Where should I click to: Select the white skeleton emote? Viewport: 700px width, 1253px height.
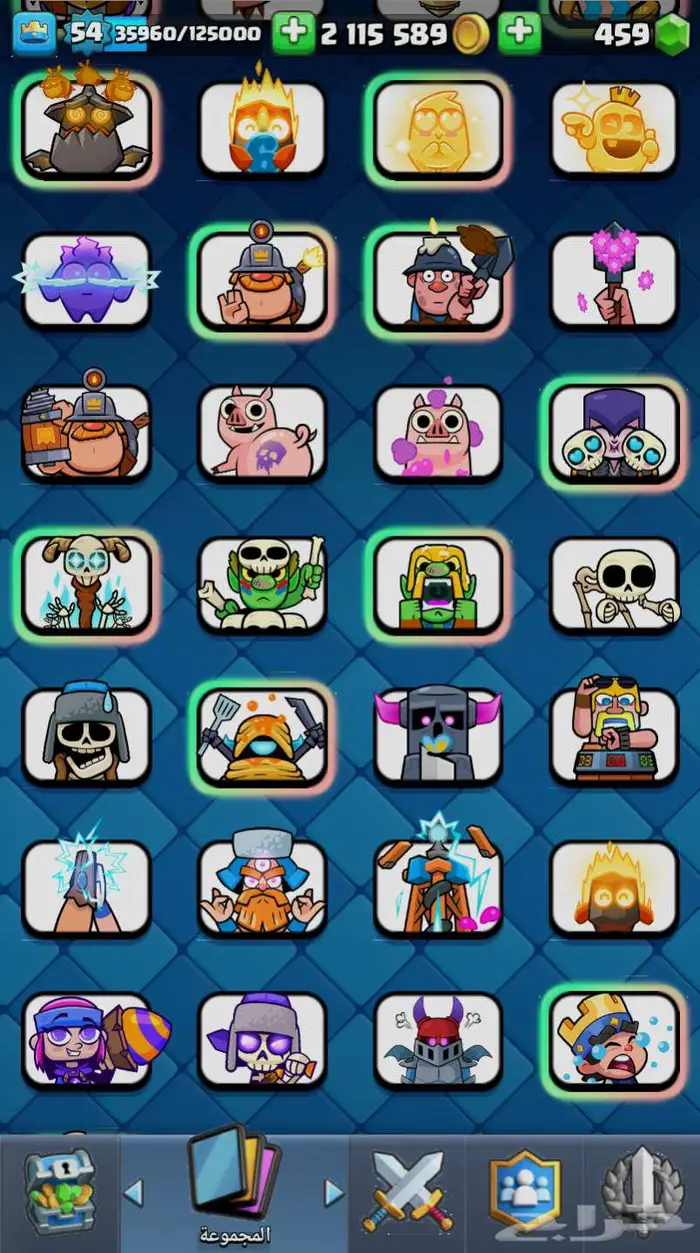(614, 584)
